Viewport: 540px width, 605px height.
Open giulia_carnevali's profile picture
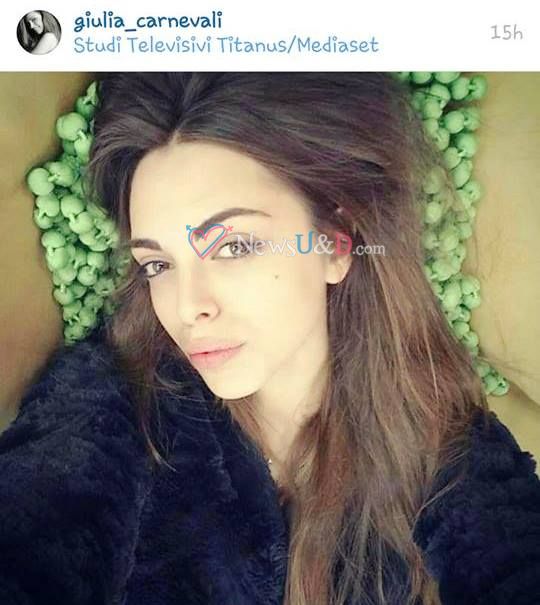(x=39, y=32)
